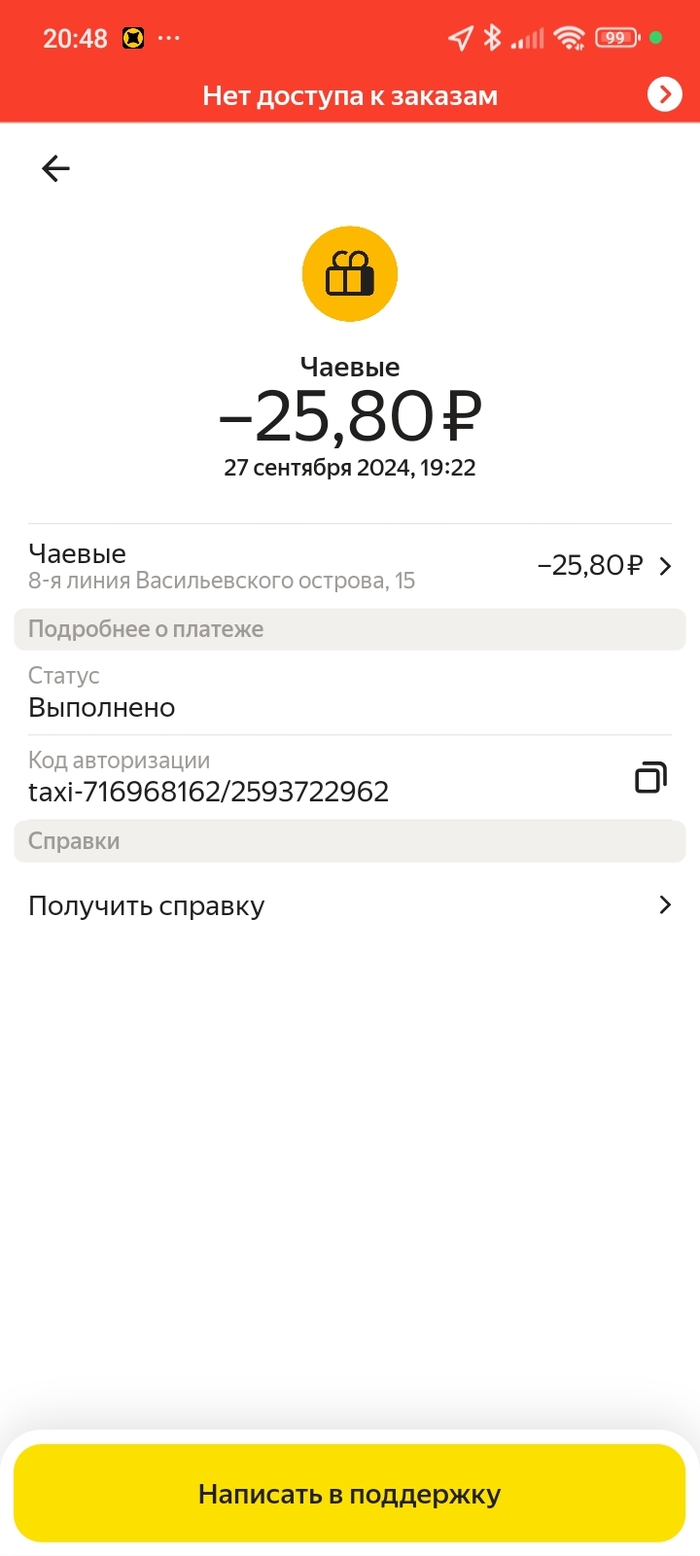Open the Чаевые −25,80 ₽ row details
This screenshot has width=700, height=1556.
(350, 566)
